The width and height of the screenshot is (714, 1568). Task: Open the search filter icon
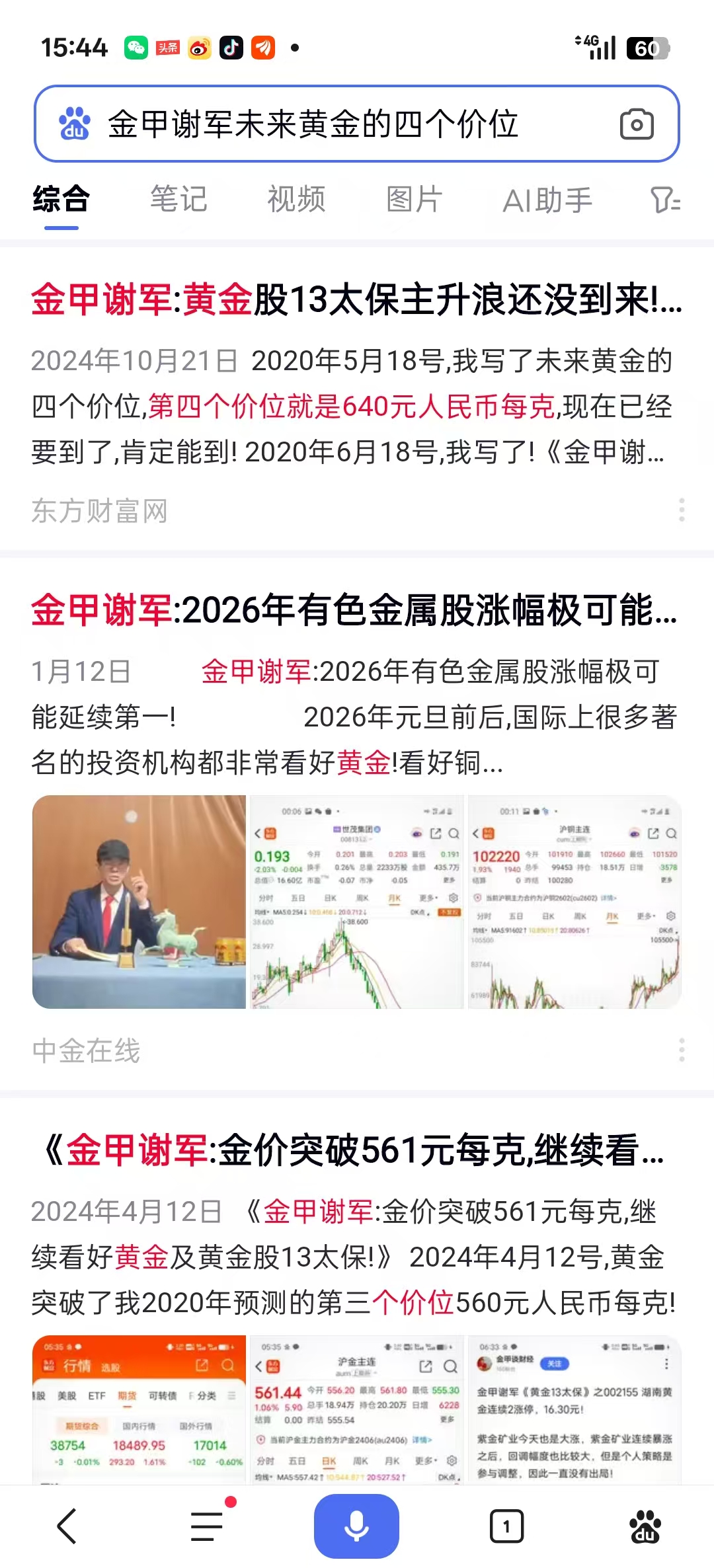pyautogui.click(x=665, y=200)
